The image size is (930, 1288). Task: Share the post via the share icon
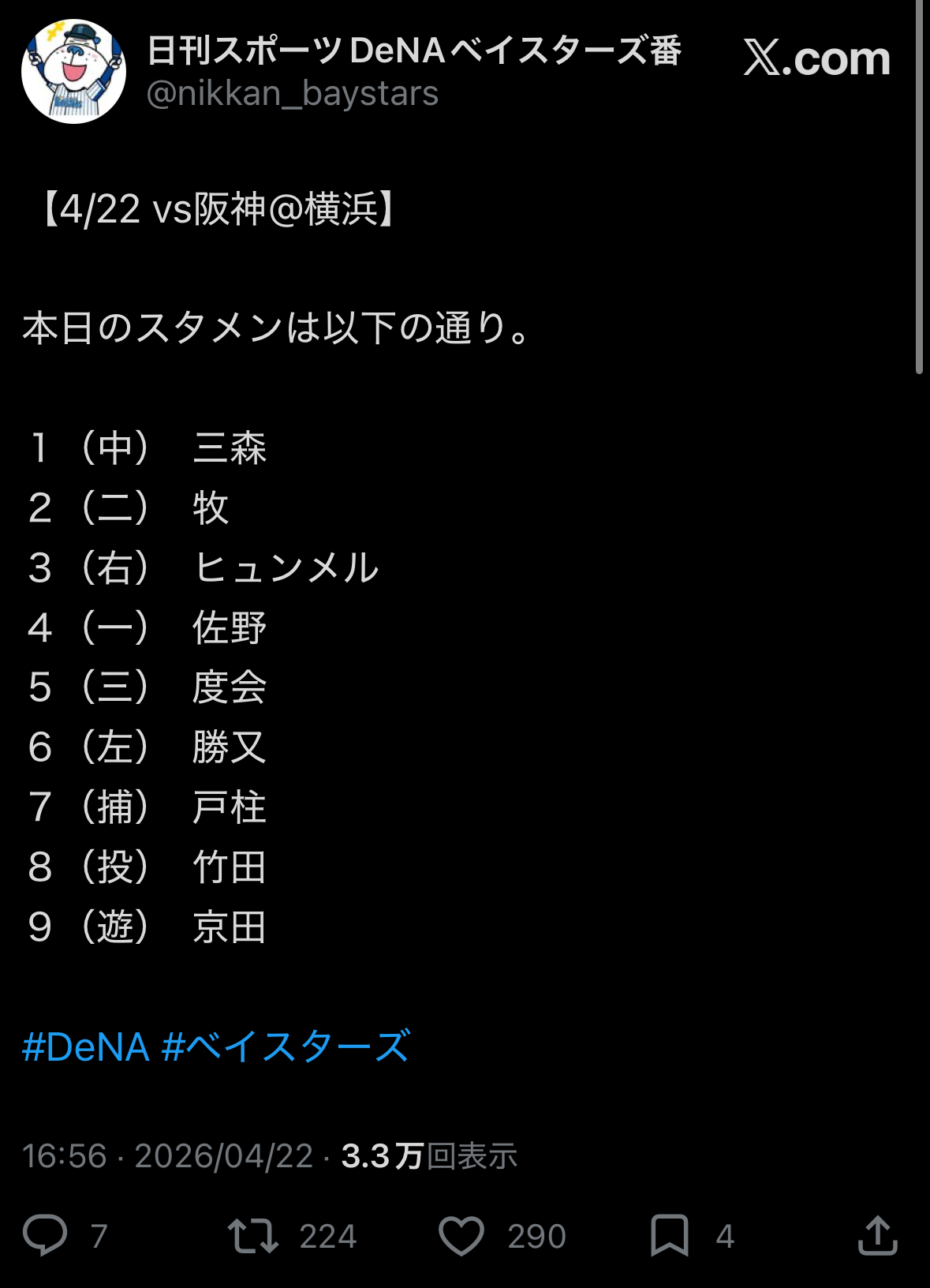[877, 1235]
